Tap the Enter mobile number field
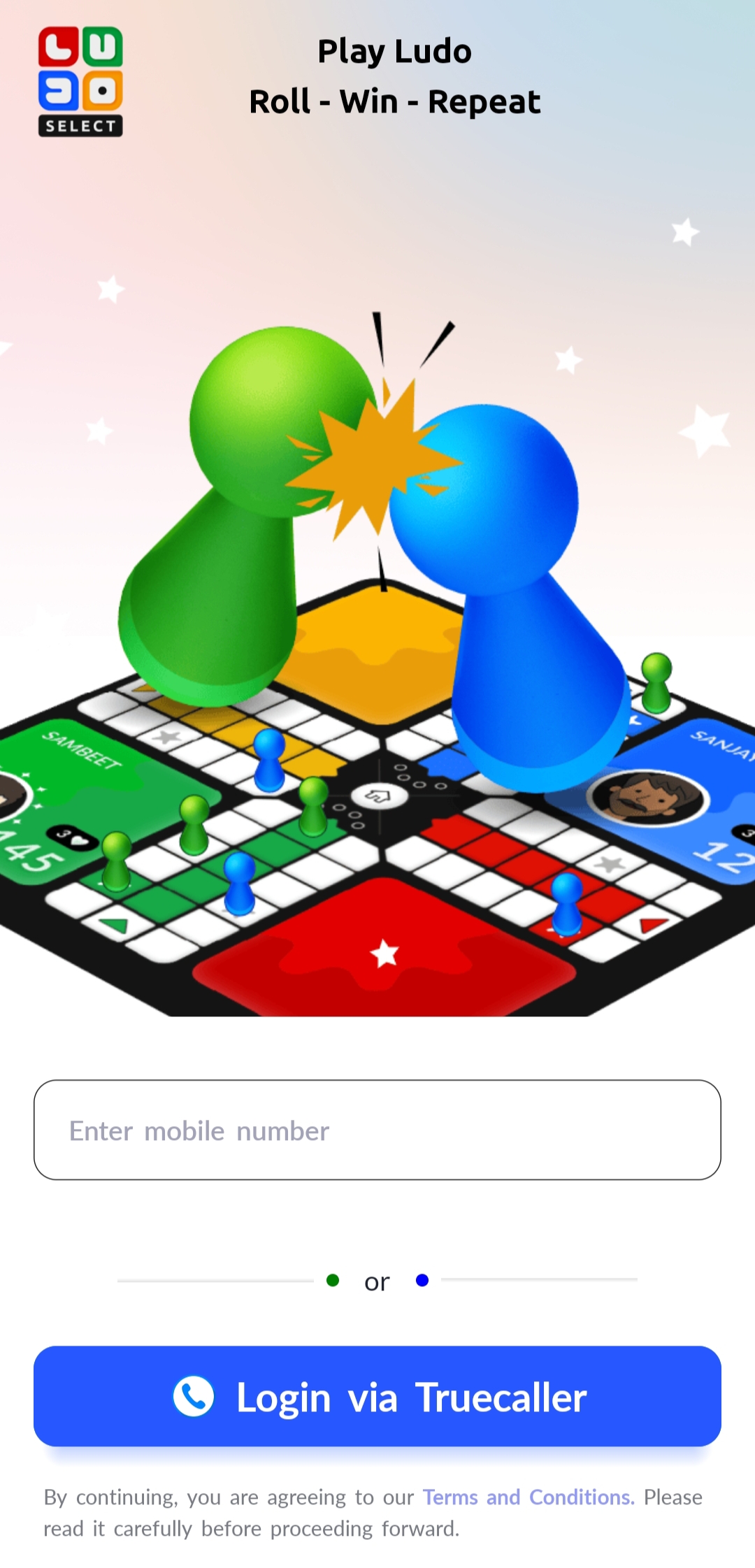755x1568 pixels. pos(377,1130)
